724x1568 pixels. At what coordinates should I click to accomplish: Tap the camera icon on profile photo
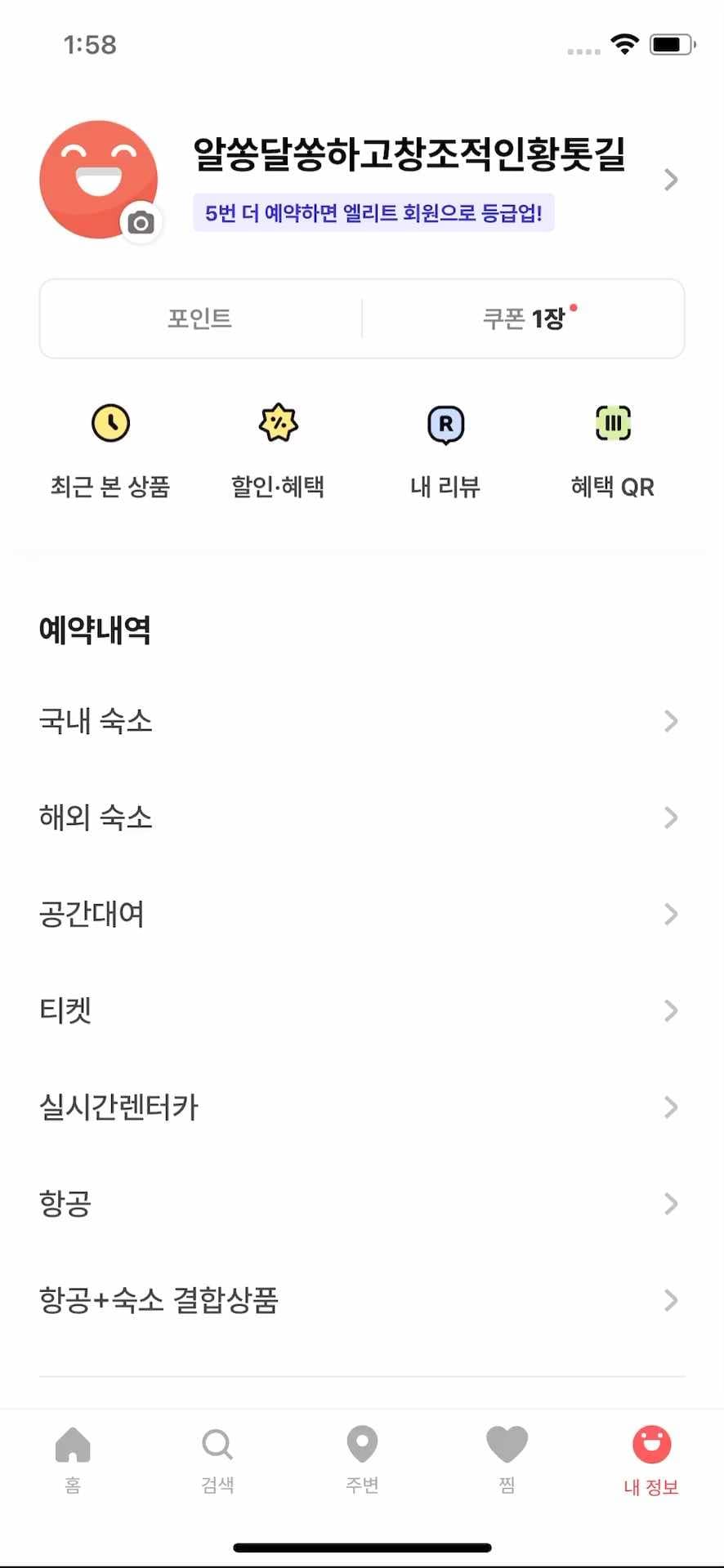[x=141, y=221]
